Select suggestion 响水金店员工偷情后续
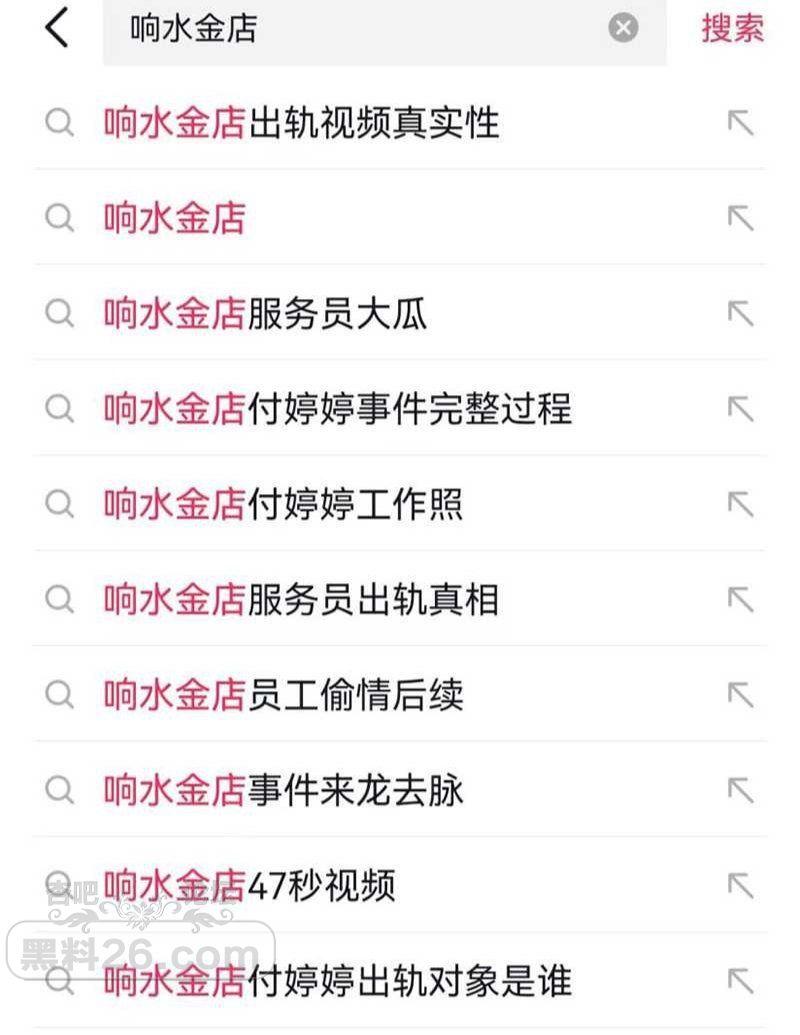 coord(283,695)
